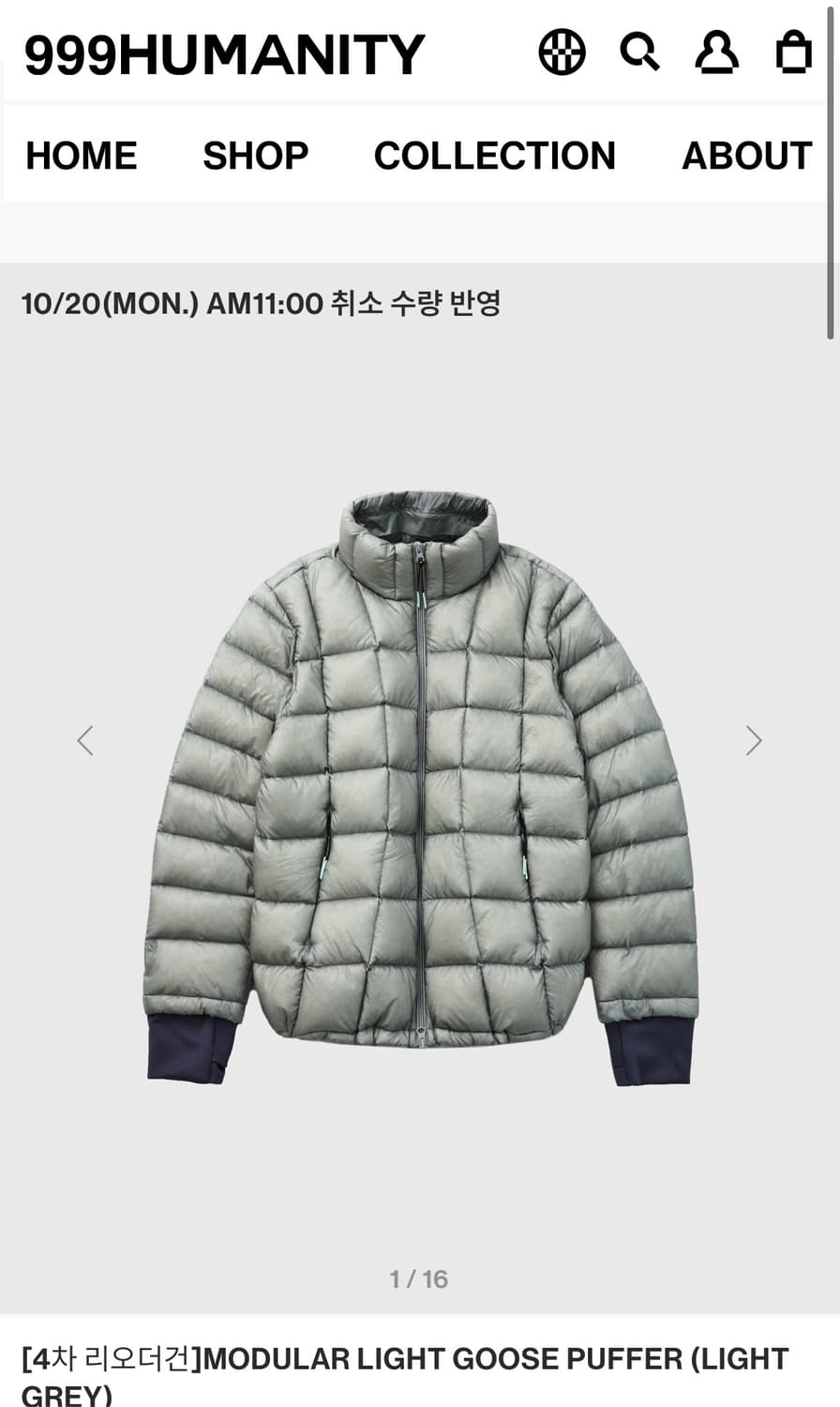840x1407 pixels.
Task: Open the language selector globe icon
Action: point(561,53)
